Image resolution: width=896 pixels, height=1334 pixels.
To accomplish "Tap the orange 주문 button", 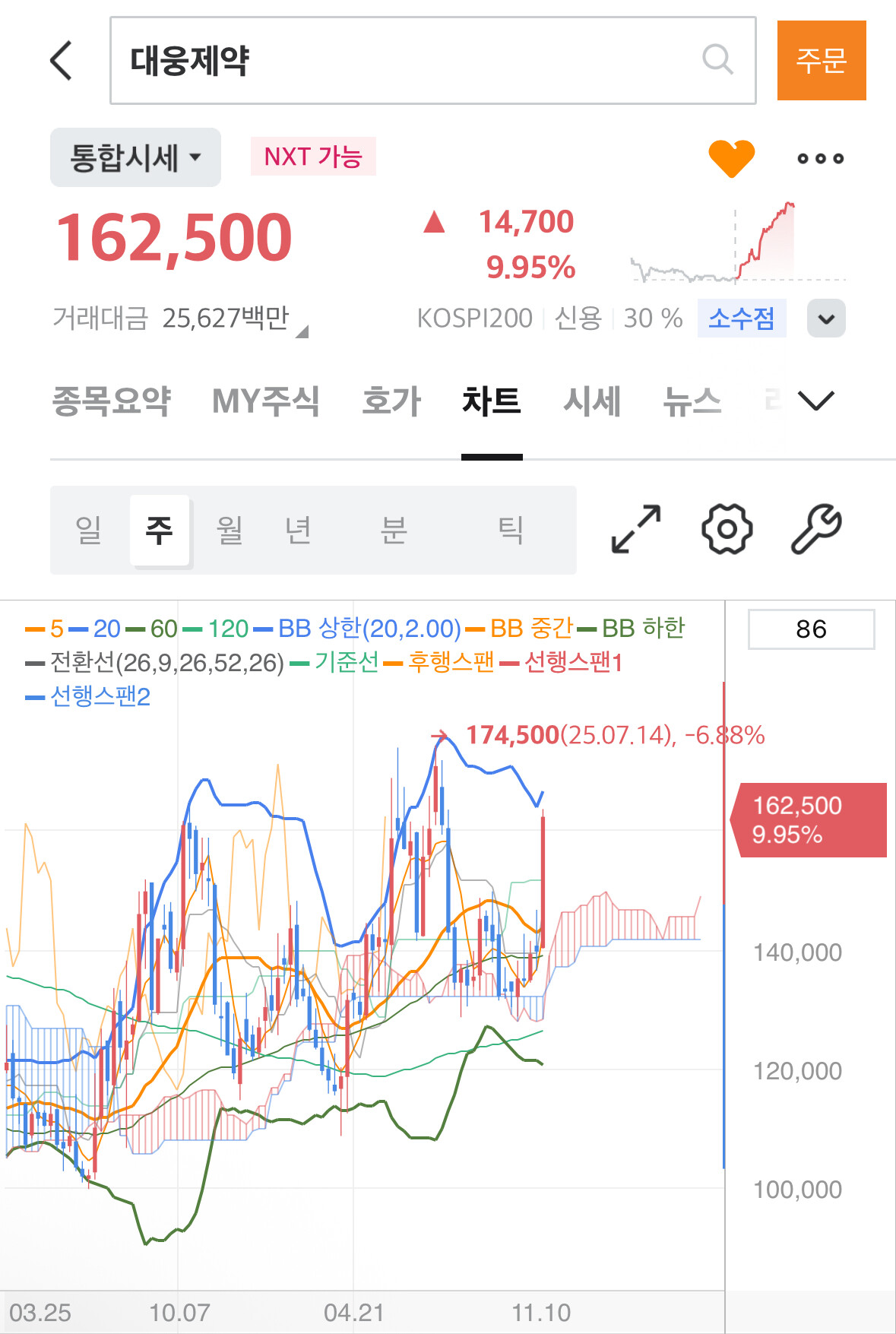I will [822, 60].
